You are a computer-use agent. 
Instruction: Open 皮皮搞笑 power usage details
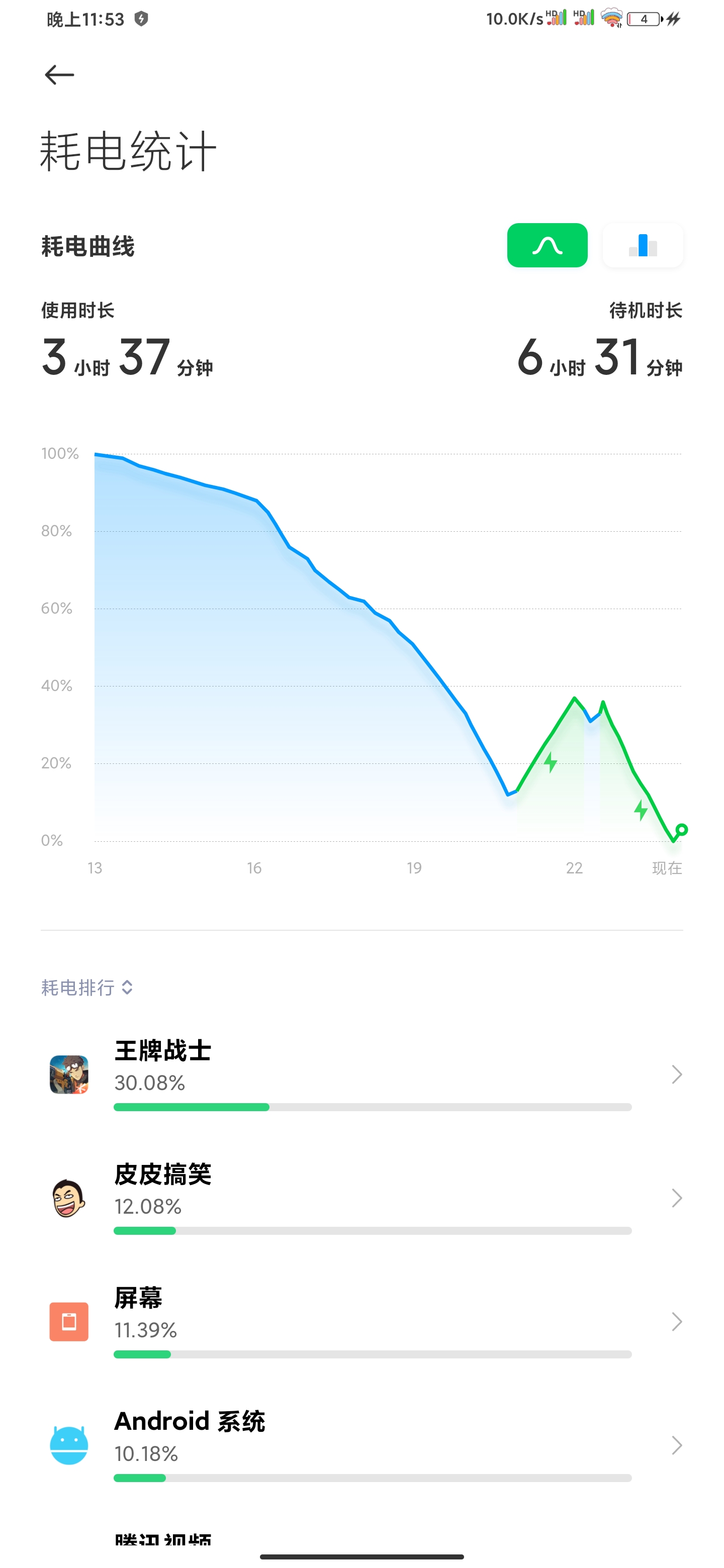coord(361,1198)
